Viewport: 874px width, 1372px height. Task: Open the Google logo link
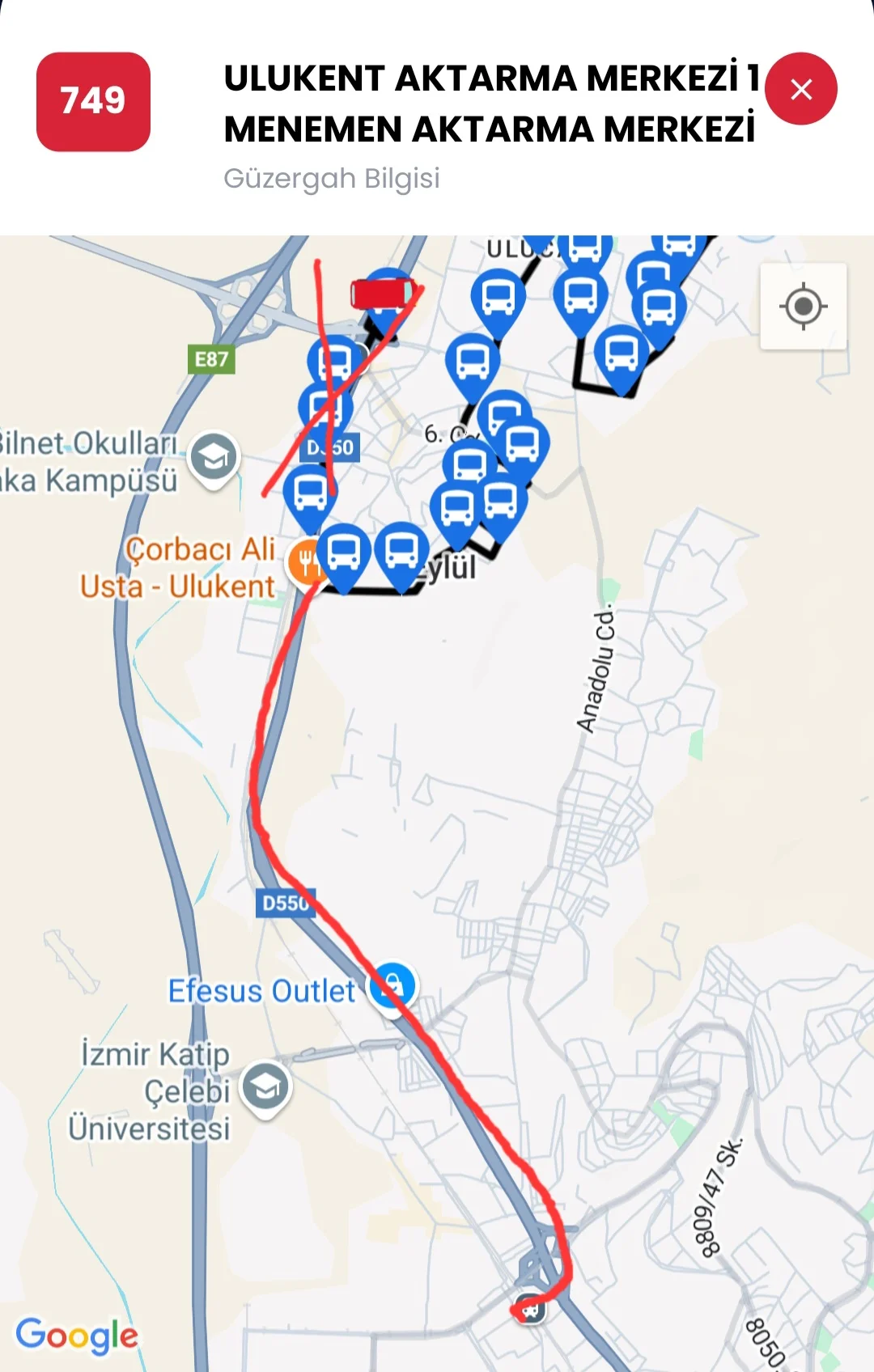click(77, 1334)
